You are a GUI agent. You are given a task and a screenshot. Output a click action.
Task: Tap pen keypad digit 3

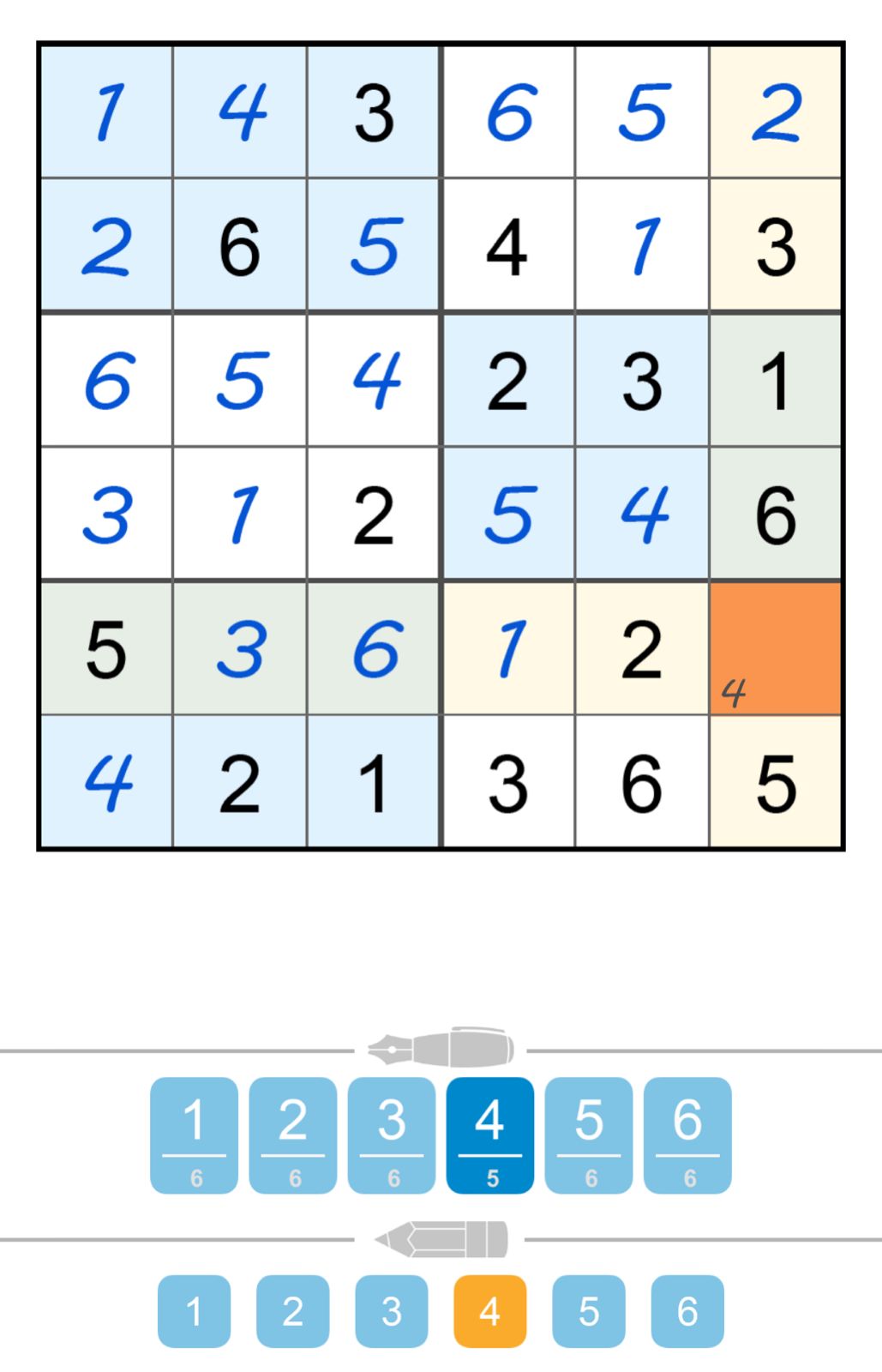(391, 1134)
